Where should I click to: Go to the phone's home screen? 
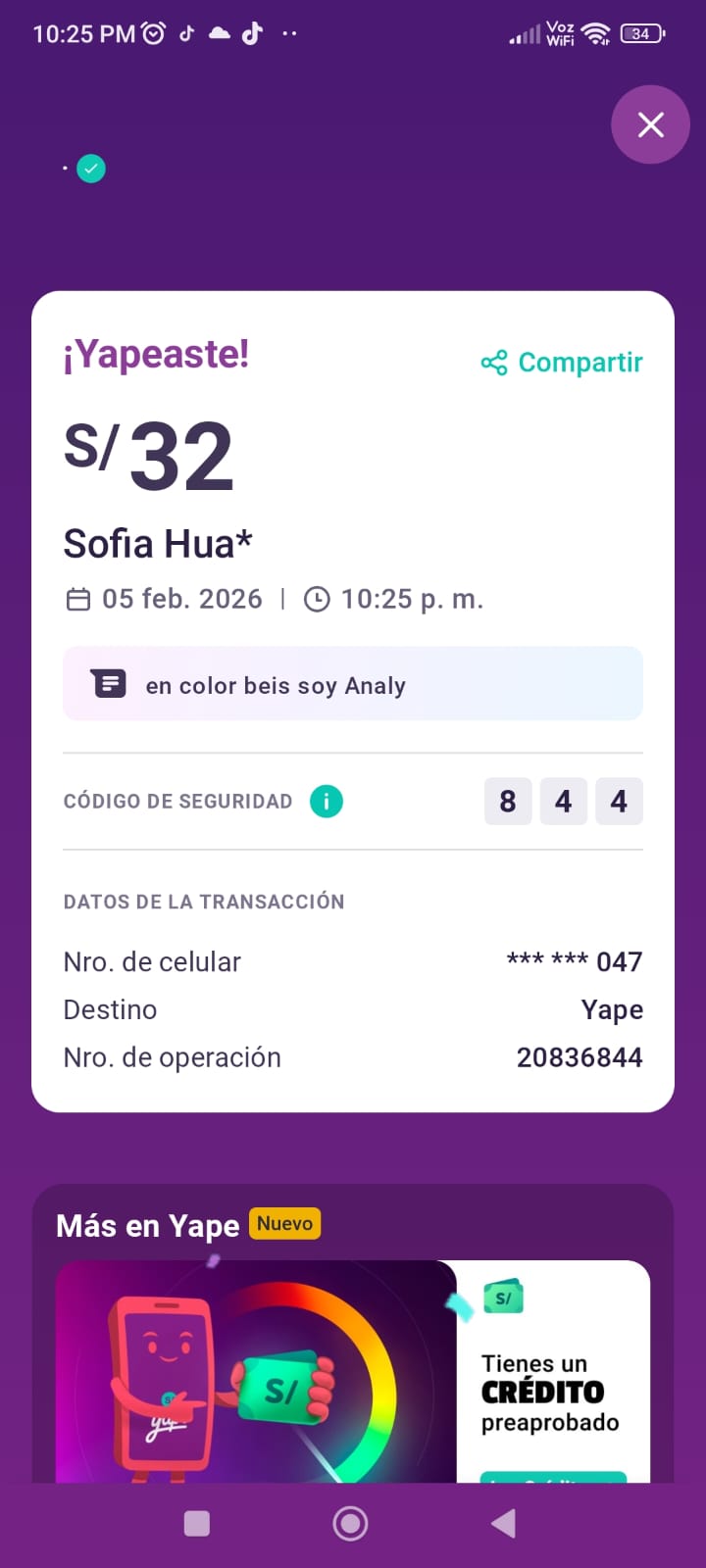[351, 1523]
